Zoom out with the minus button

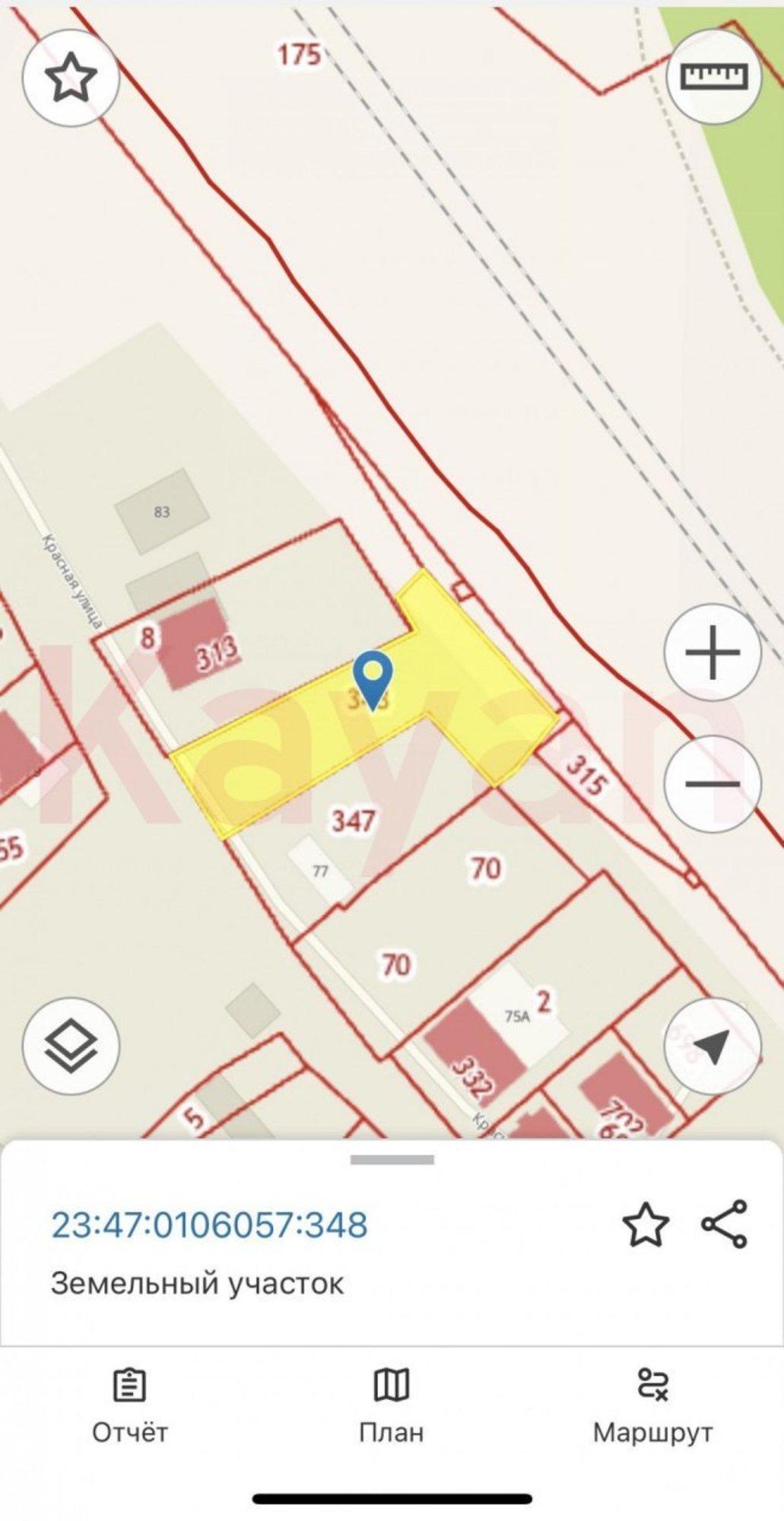(712, 784)
